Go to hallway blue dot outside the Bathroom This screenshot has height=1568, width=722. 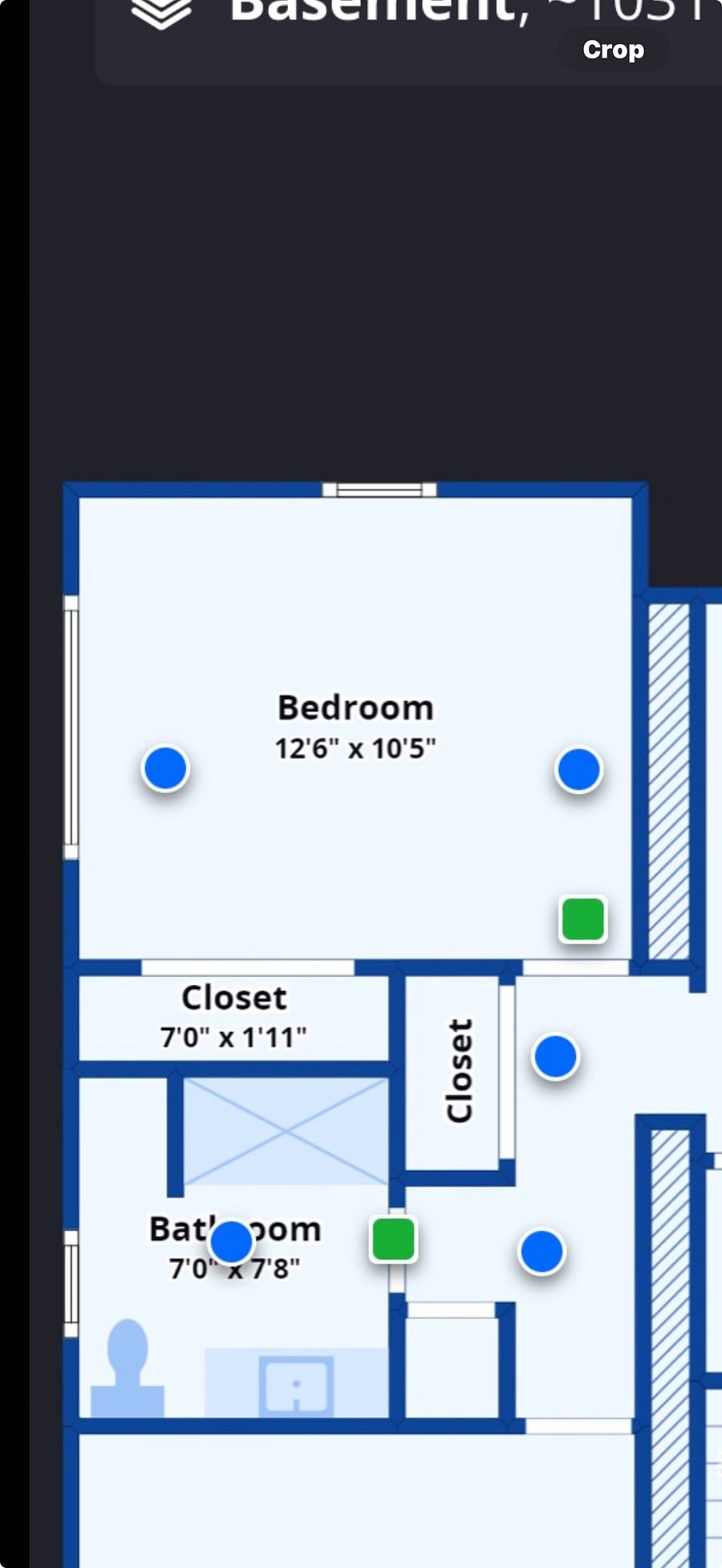[541, 1251]
